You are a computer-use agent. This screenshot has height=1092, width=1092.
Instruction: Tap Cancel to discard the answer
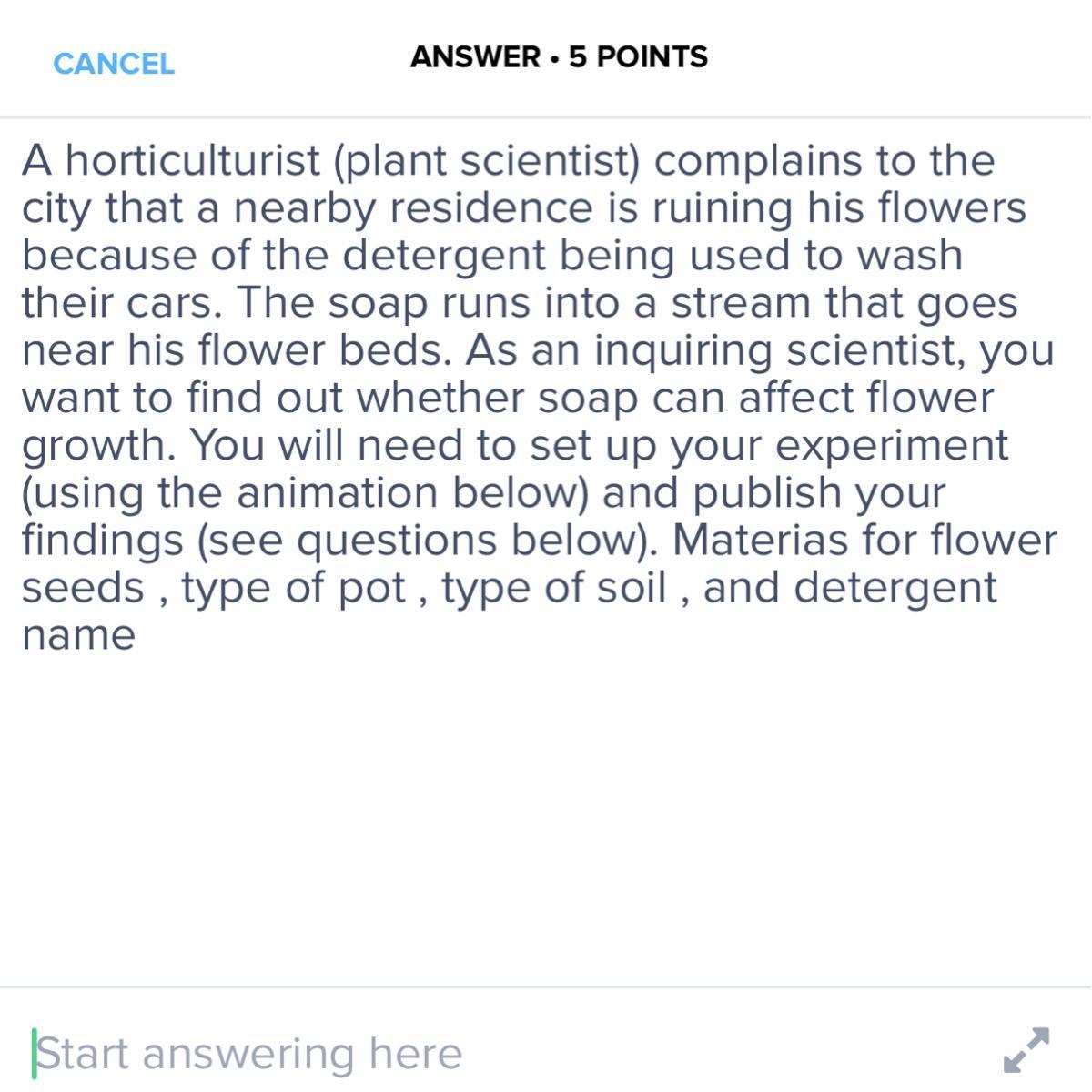114,64
